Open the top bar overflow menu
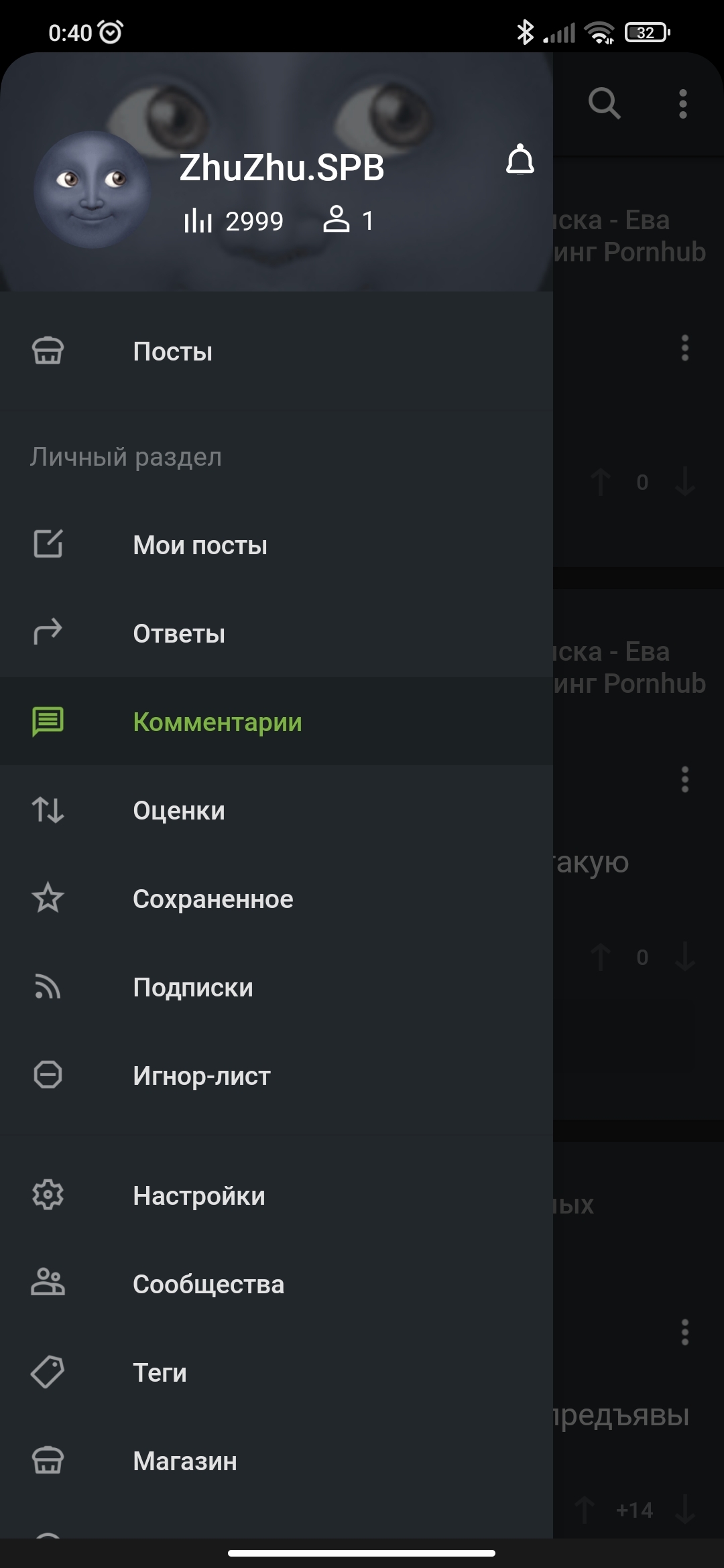 pos(683,104)
